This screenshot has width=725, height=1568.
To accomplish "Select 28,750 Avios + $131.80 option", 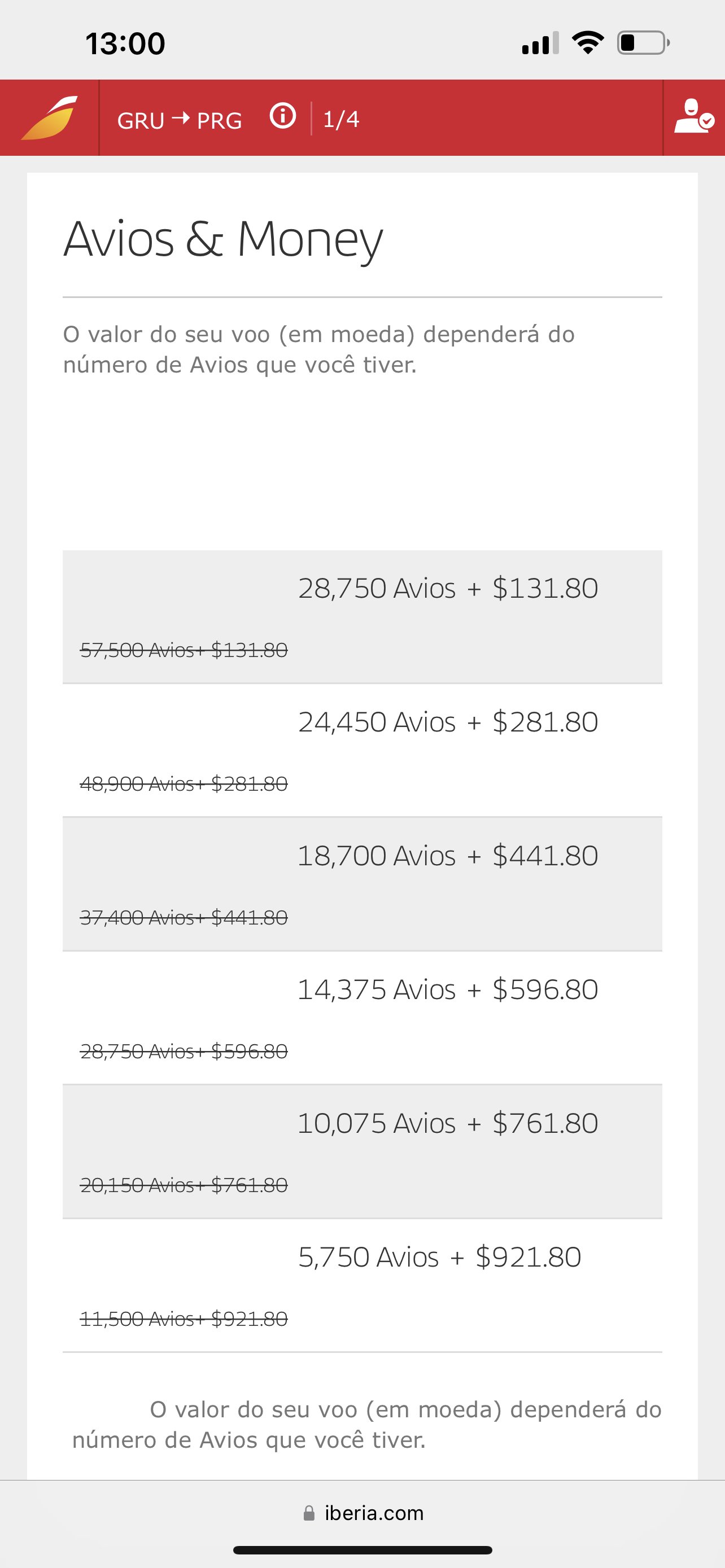I will [362, 616].
